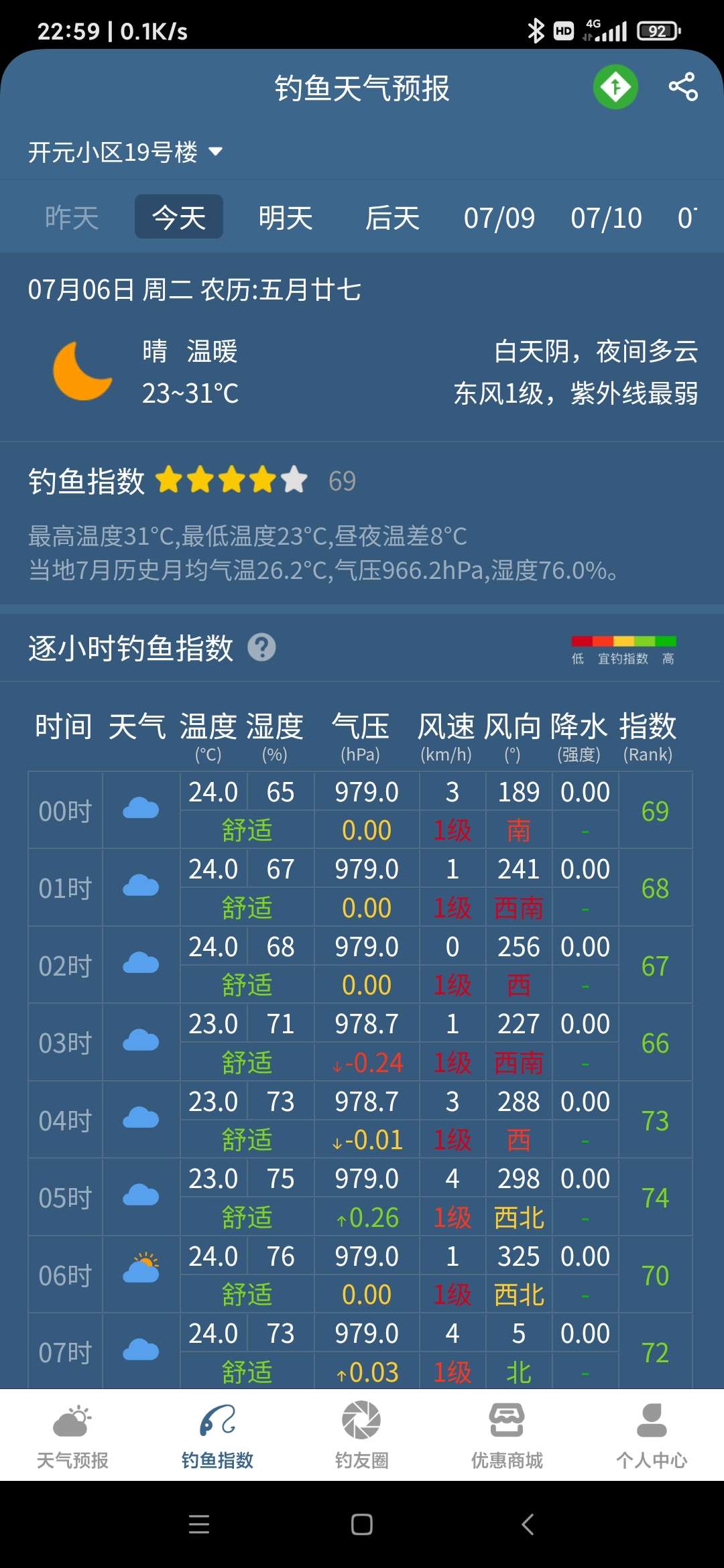Open the 钓鱼指数 bottom tab
724x1568 pixels.
(x=217, y=1435)
